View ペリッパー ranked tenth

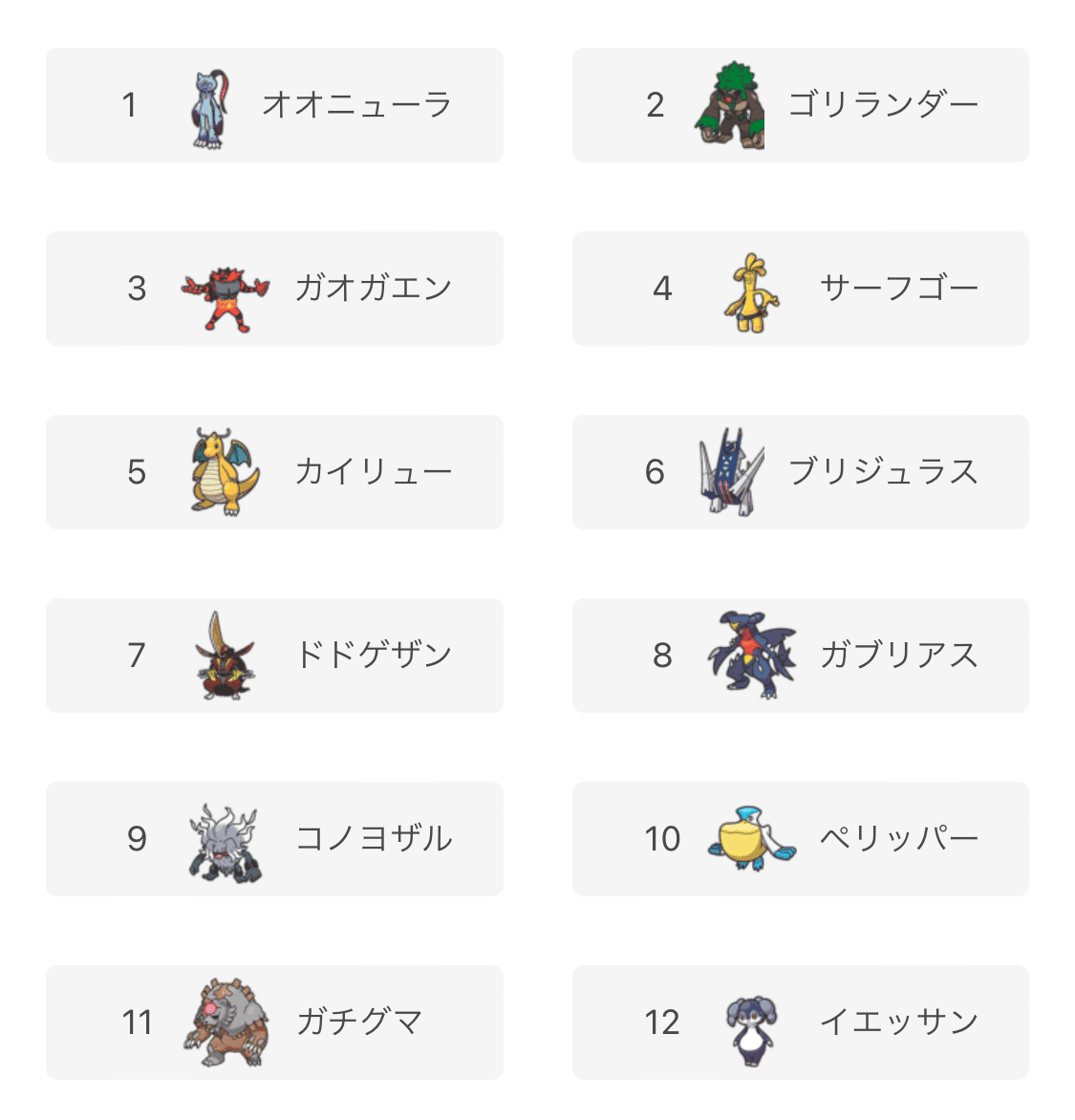click(800, 839)
